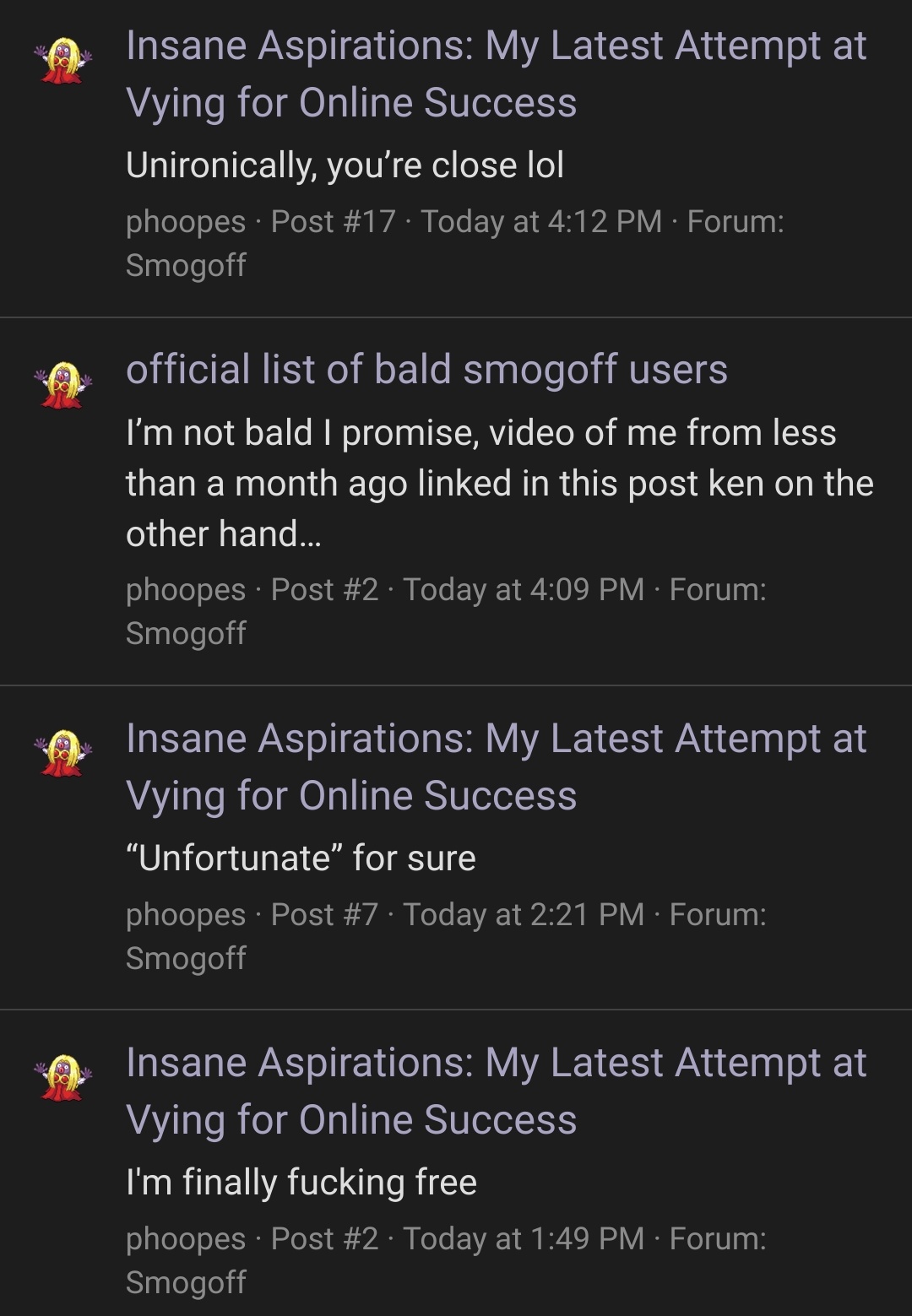Select Smogoff forum link under the 1:49 PM post
Screen dimensions: 912x1316
click(186, 1282)
